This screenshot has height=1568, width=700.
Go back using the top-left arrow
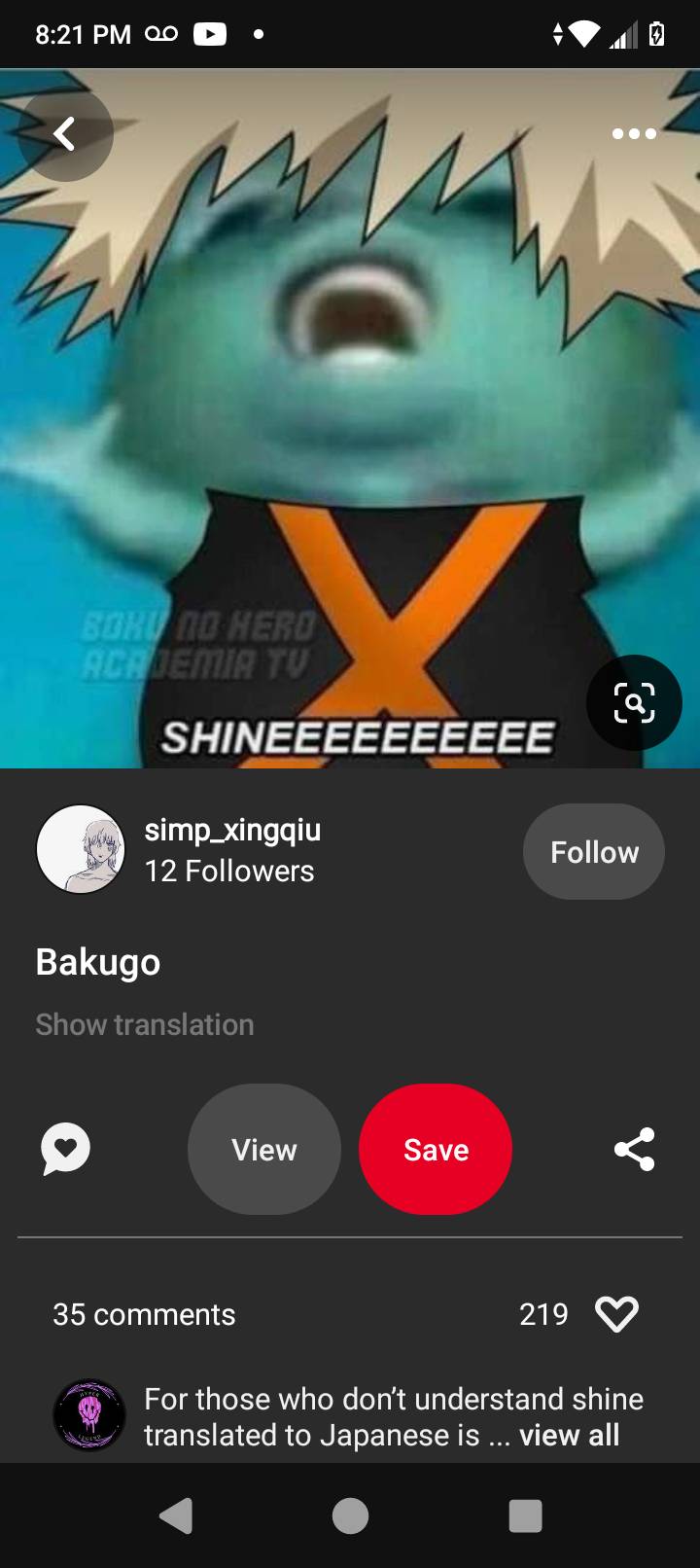[65, 134]
